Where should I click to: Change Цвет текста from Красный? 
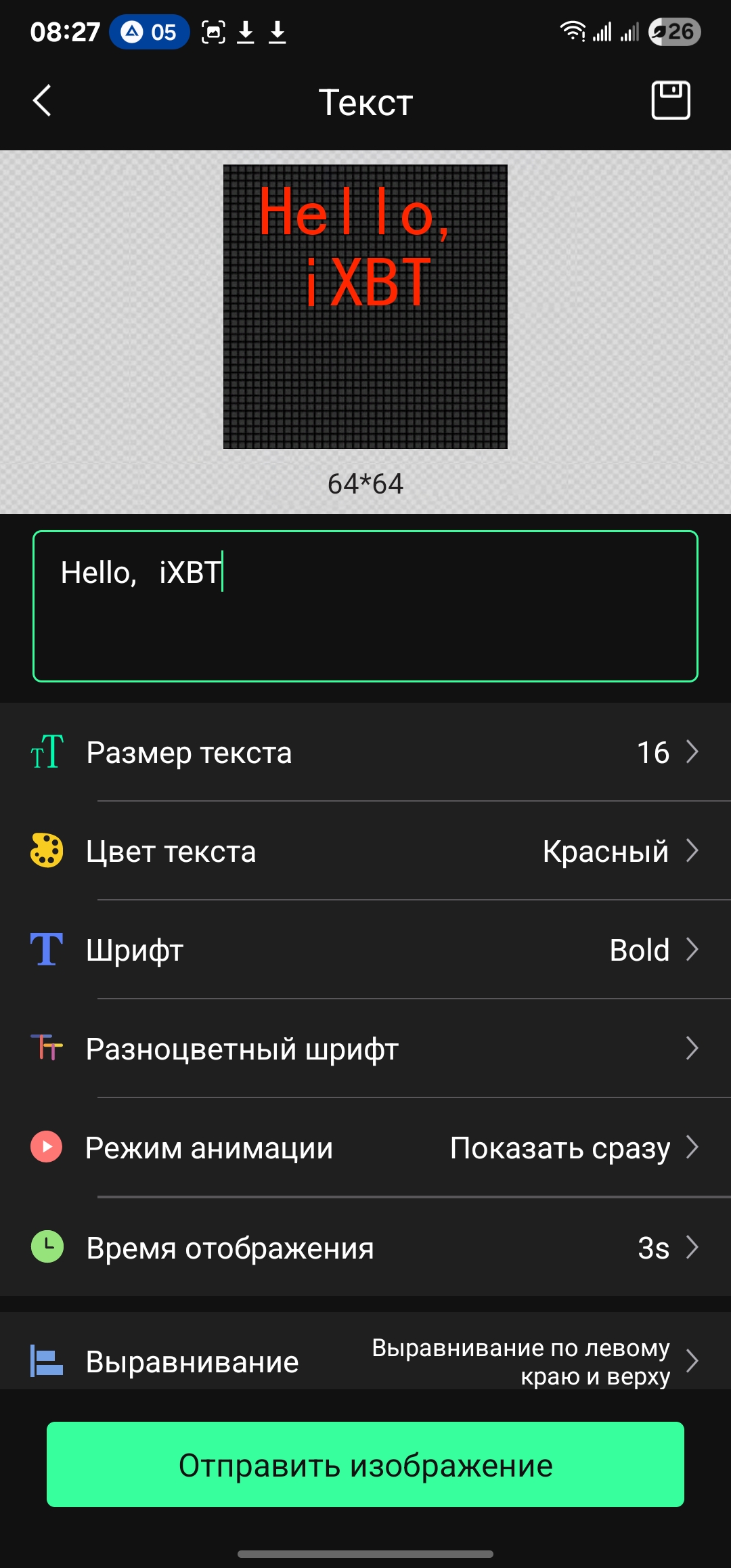tap(365, 851)
